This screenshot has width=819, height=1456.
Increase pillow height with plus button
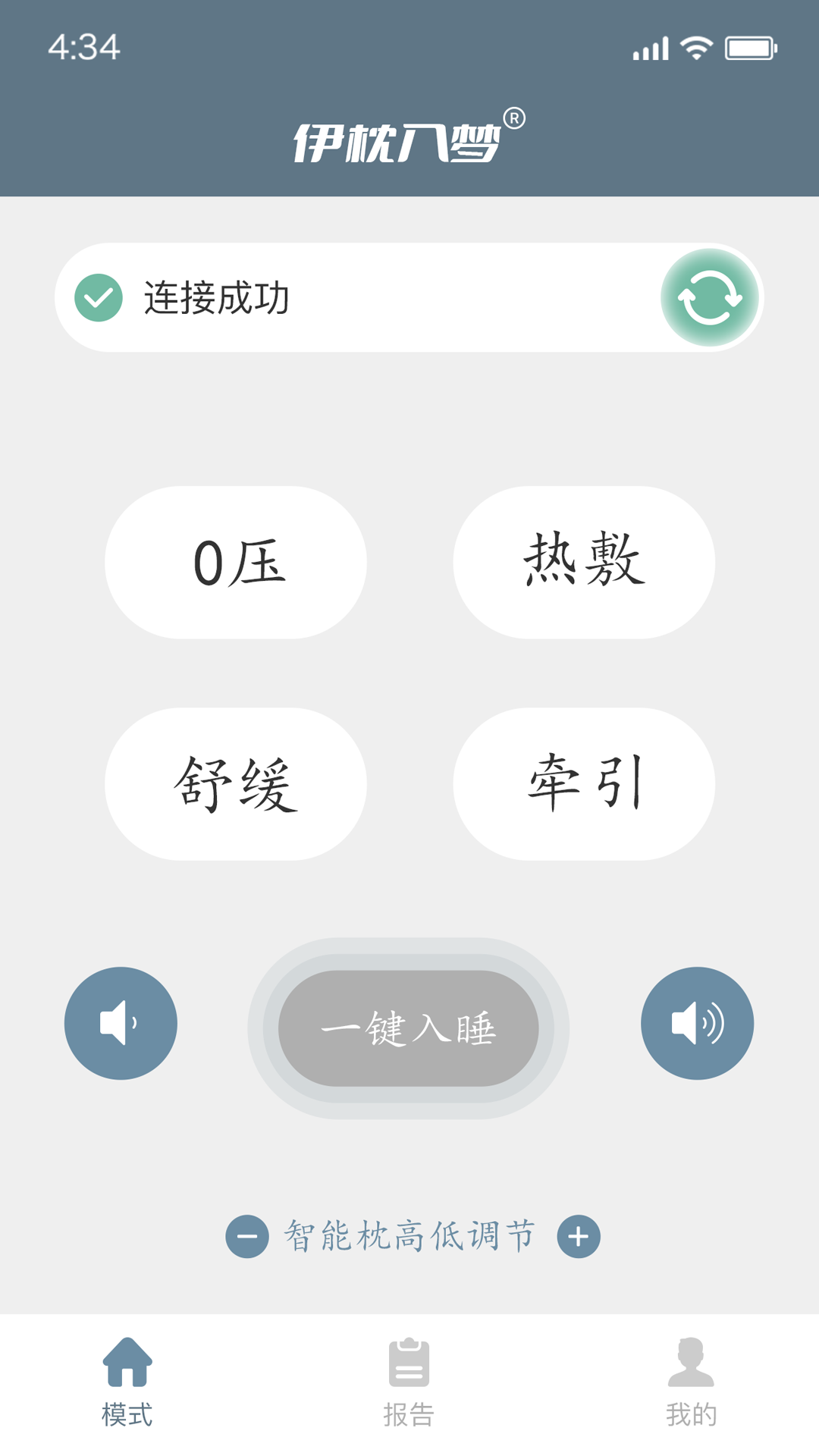click(x=578, y=1236)
